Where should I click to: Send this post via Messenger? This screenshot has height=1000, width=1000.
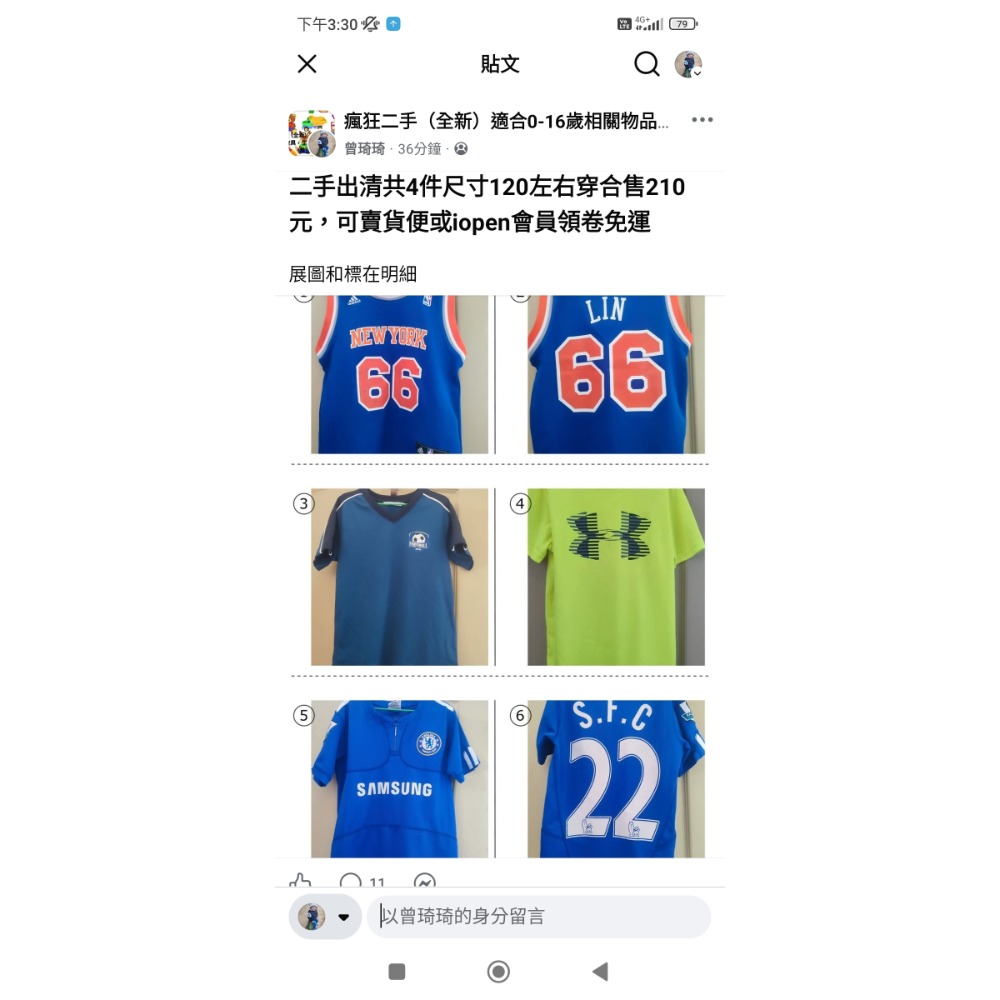click(x=424, y=881)
